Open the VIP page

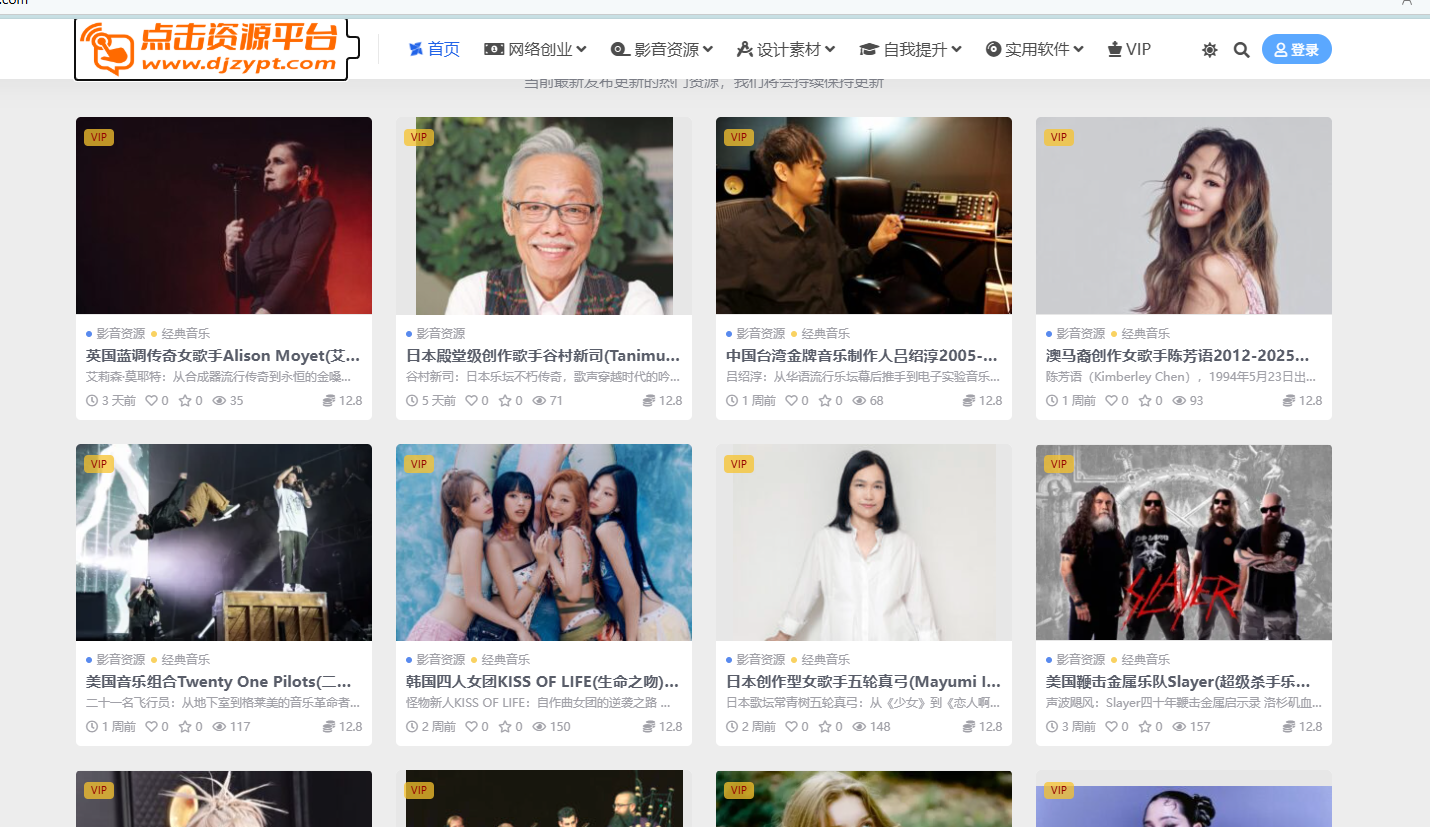[x=1129, y=49]
